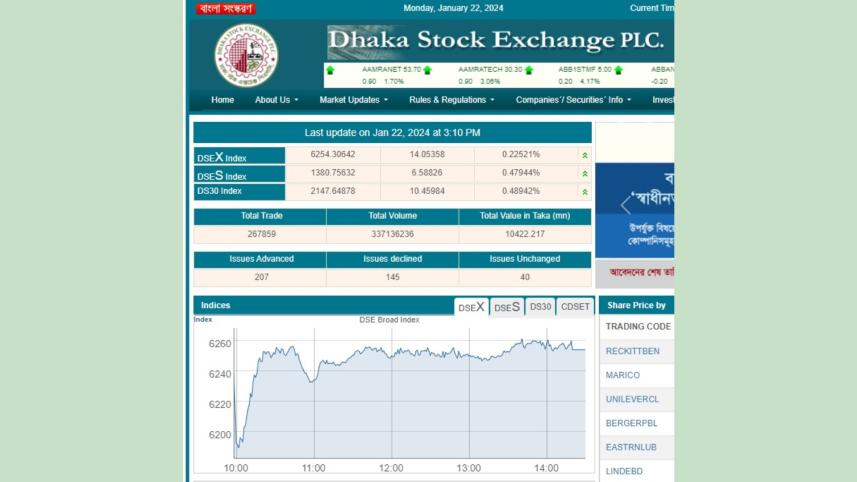Switch to the DS30 chart tab

540,307
